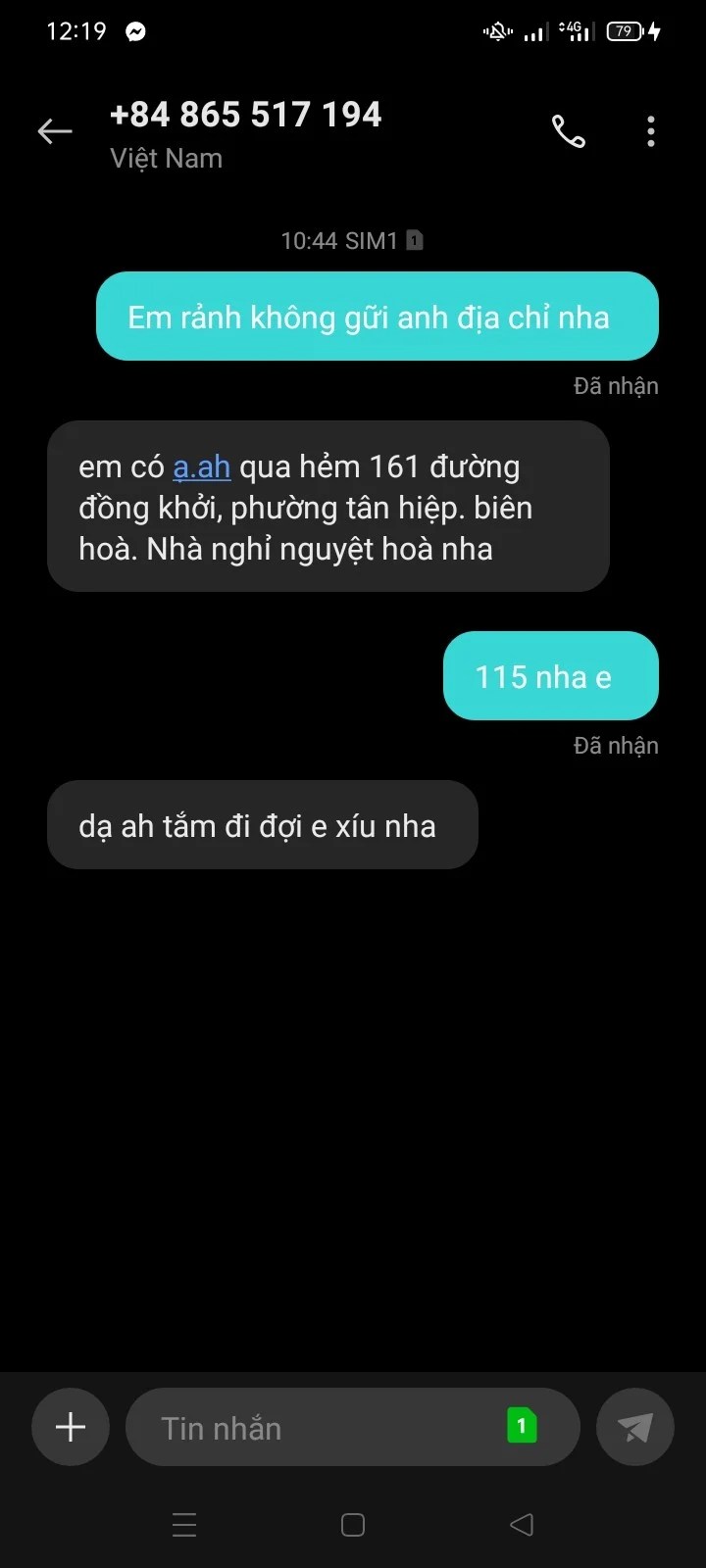Open the underlined a.ah link
This screenshot has height=1568, width=706.
(x=202, y=467)
